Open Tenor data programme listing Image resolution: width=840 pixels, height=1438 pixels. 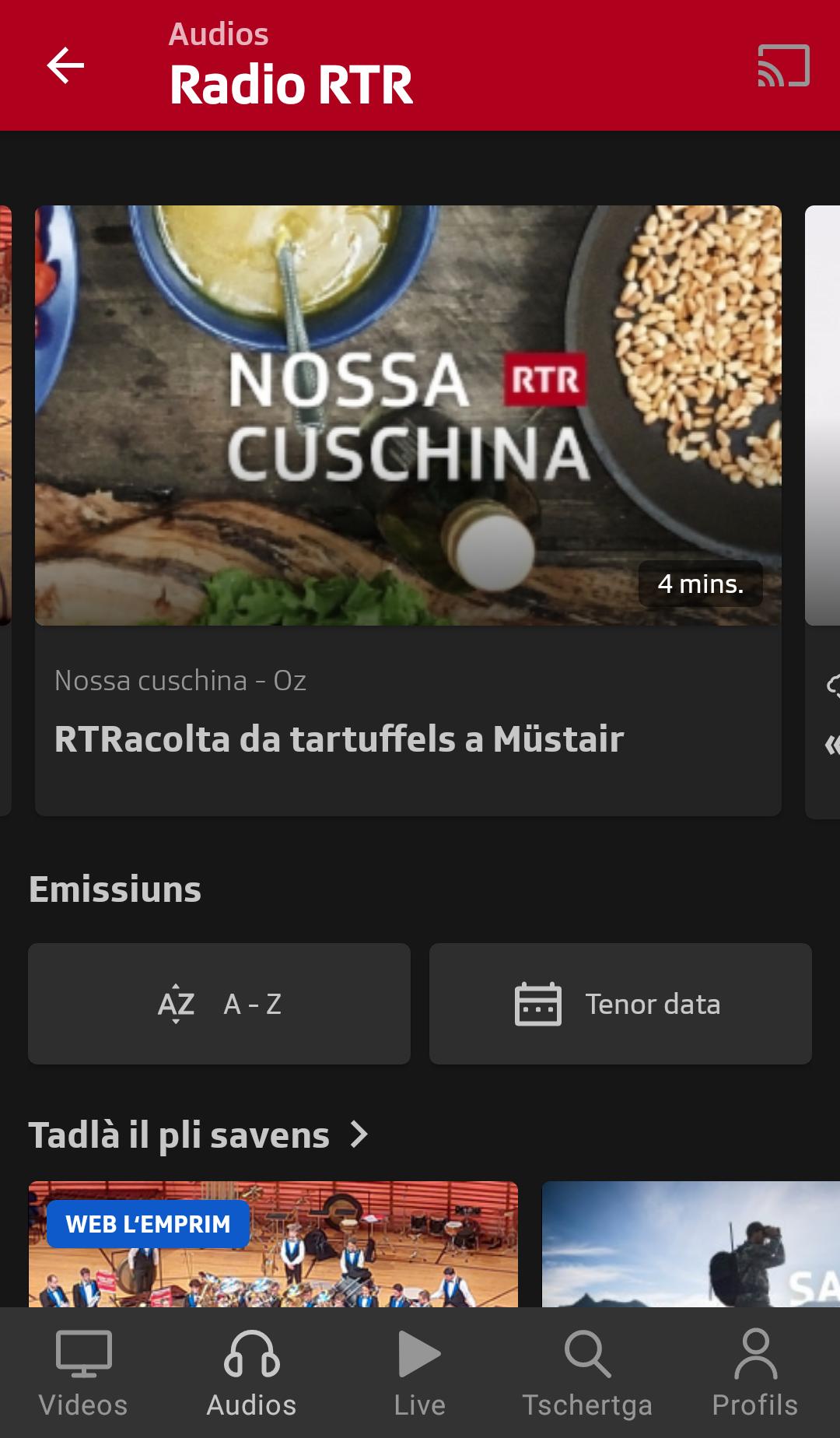(621, 1004)
